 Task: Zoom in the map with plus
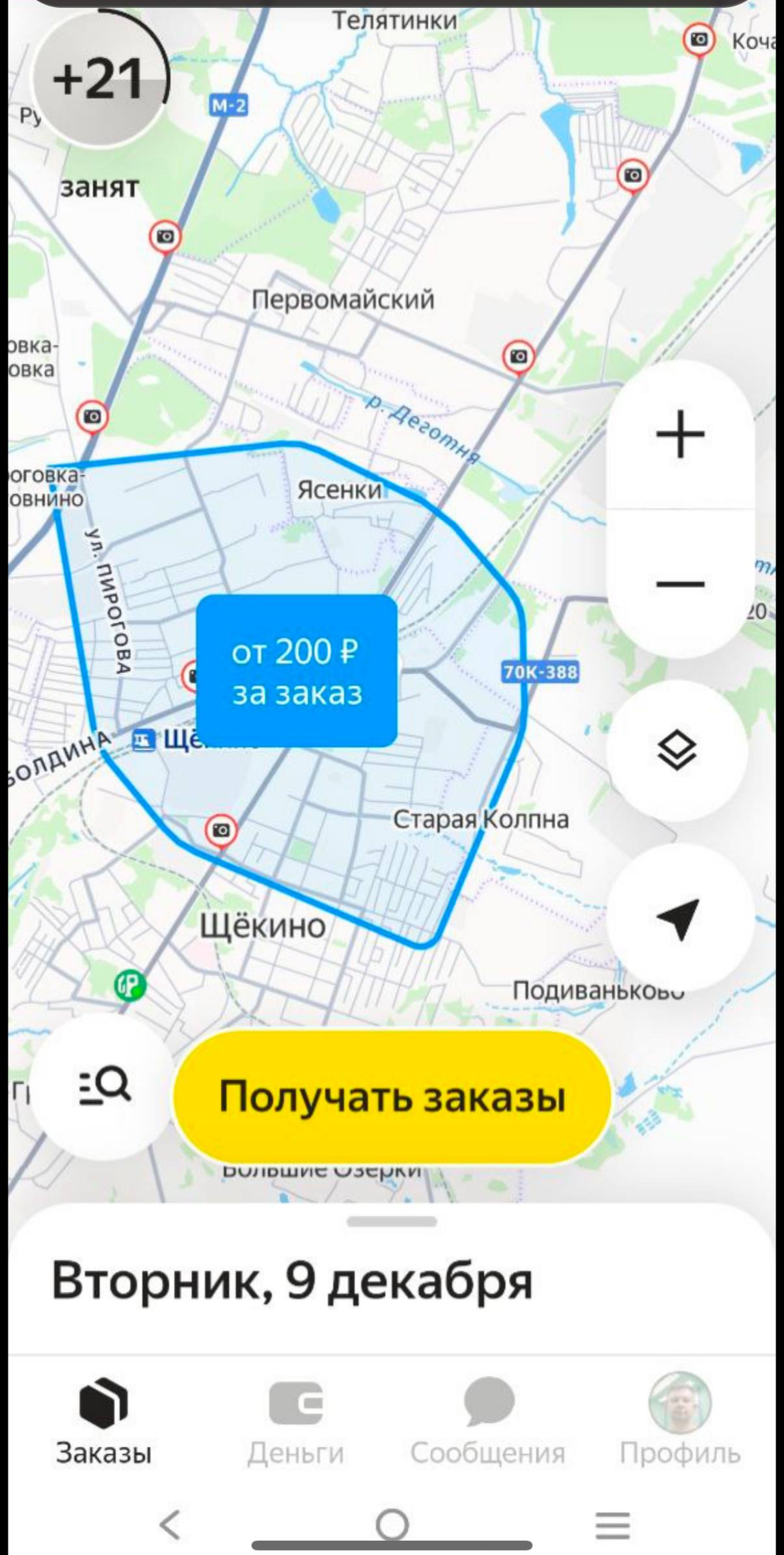[680, 434]
